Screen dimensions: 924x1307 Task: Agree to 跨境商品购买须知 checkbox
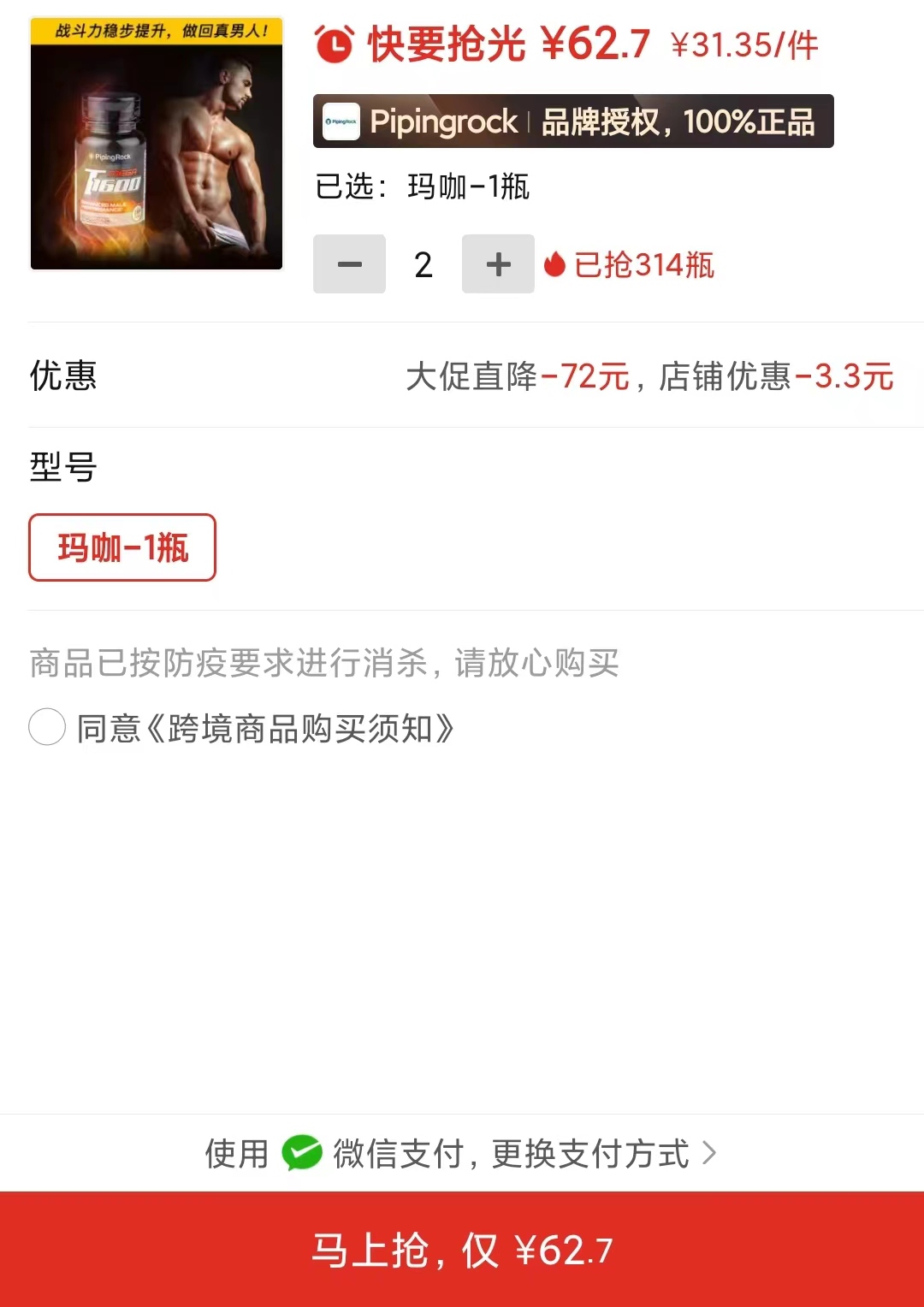[47, 727]
